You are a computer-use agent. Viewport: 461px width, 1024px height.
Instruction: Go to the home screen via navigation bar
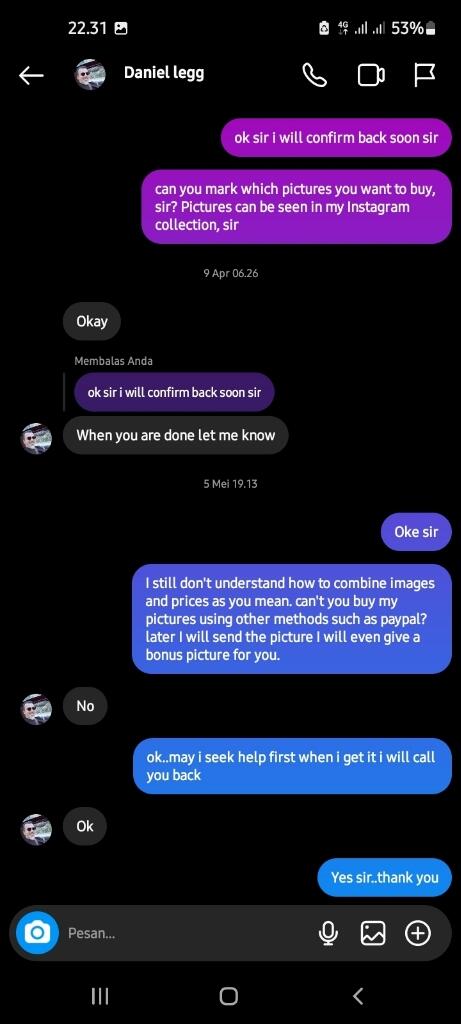[x=229, y=996]
